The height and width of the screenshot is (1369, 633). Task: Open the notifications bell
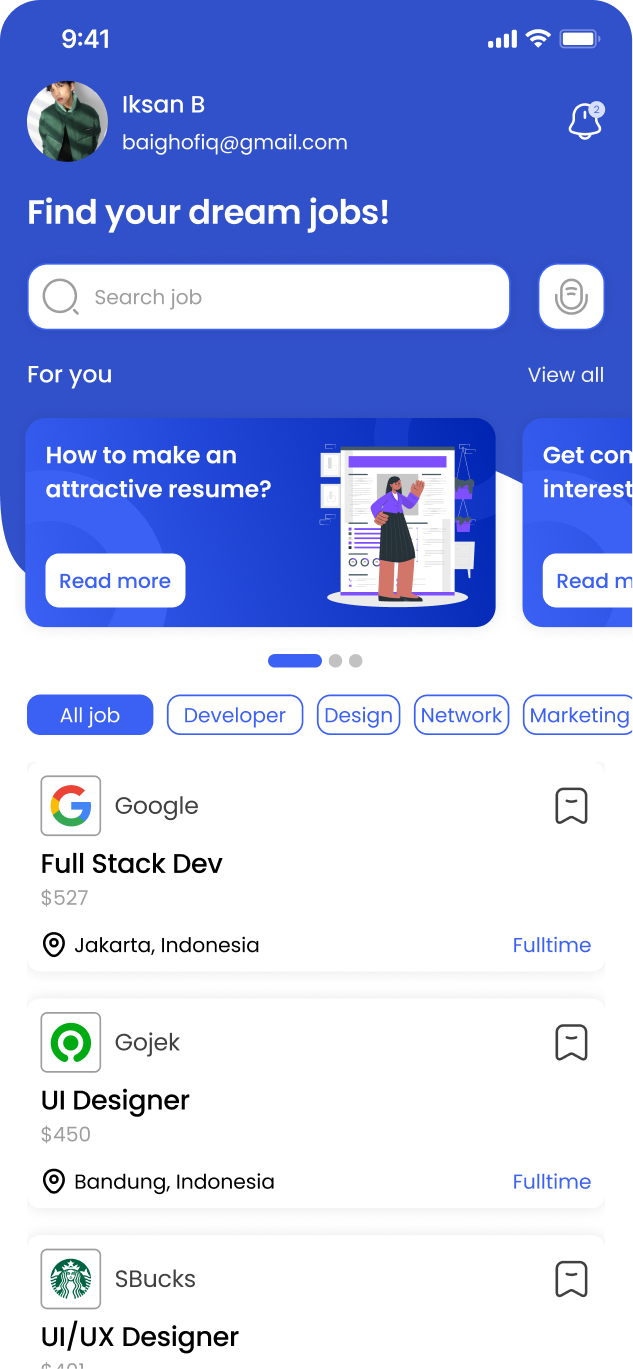pyautogui.click(x=585, y=122)
